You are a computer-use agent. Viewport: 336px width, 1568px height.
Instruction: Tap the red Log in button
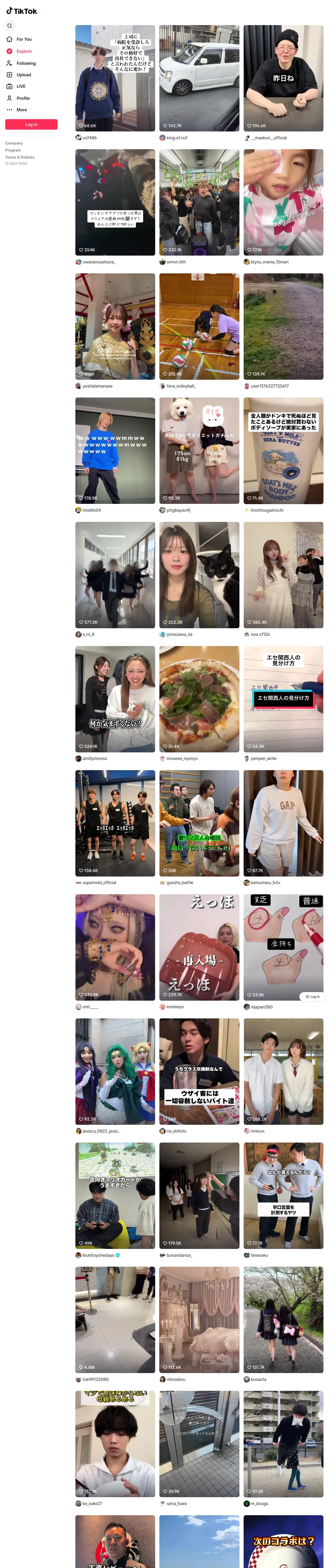coord(31,125)
